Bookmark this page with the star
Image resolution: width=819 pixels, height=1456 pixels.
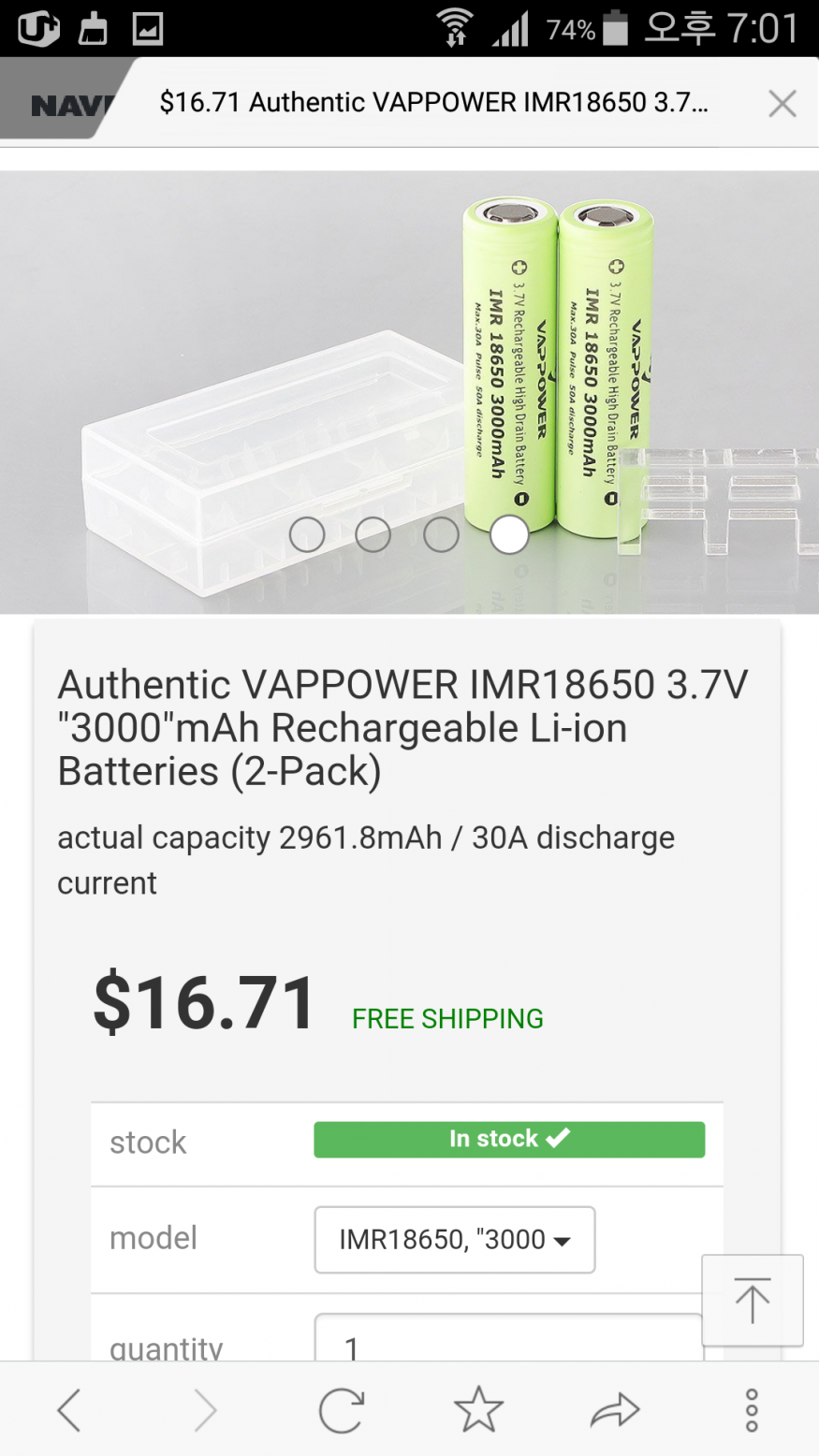pyautogui.click(x=478, y=1409)
